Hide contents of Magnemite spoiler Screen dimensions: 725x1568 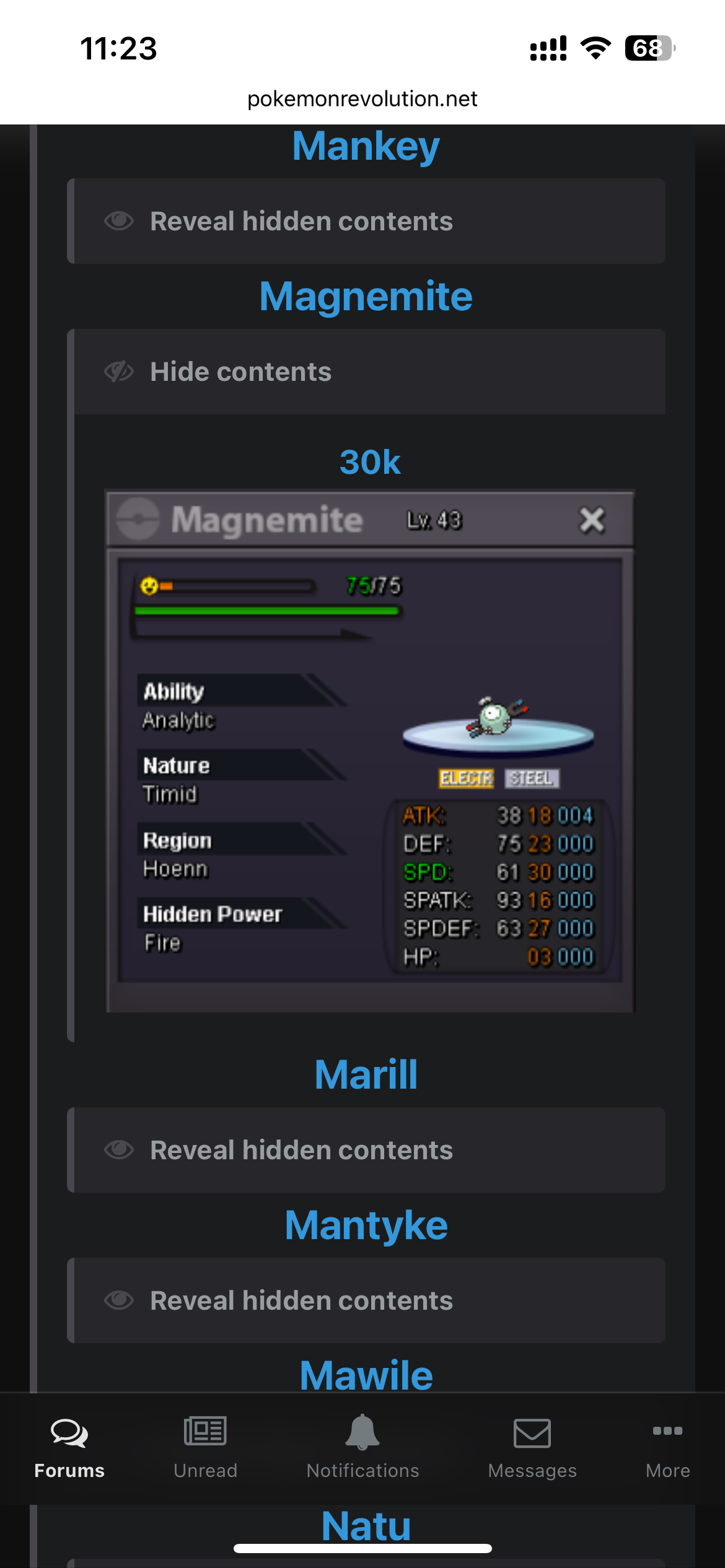(x=366, y=372)
